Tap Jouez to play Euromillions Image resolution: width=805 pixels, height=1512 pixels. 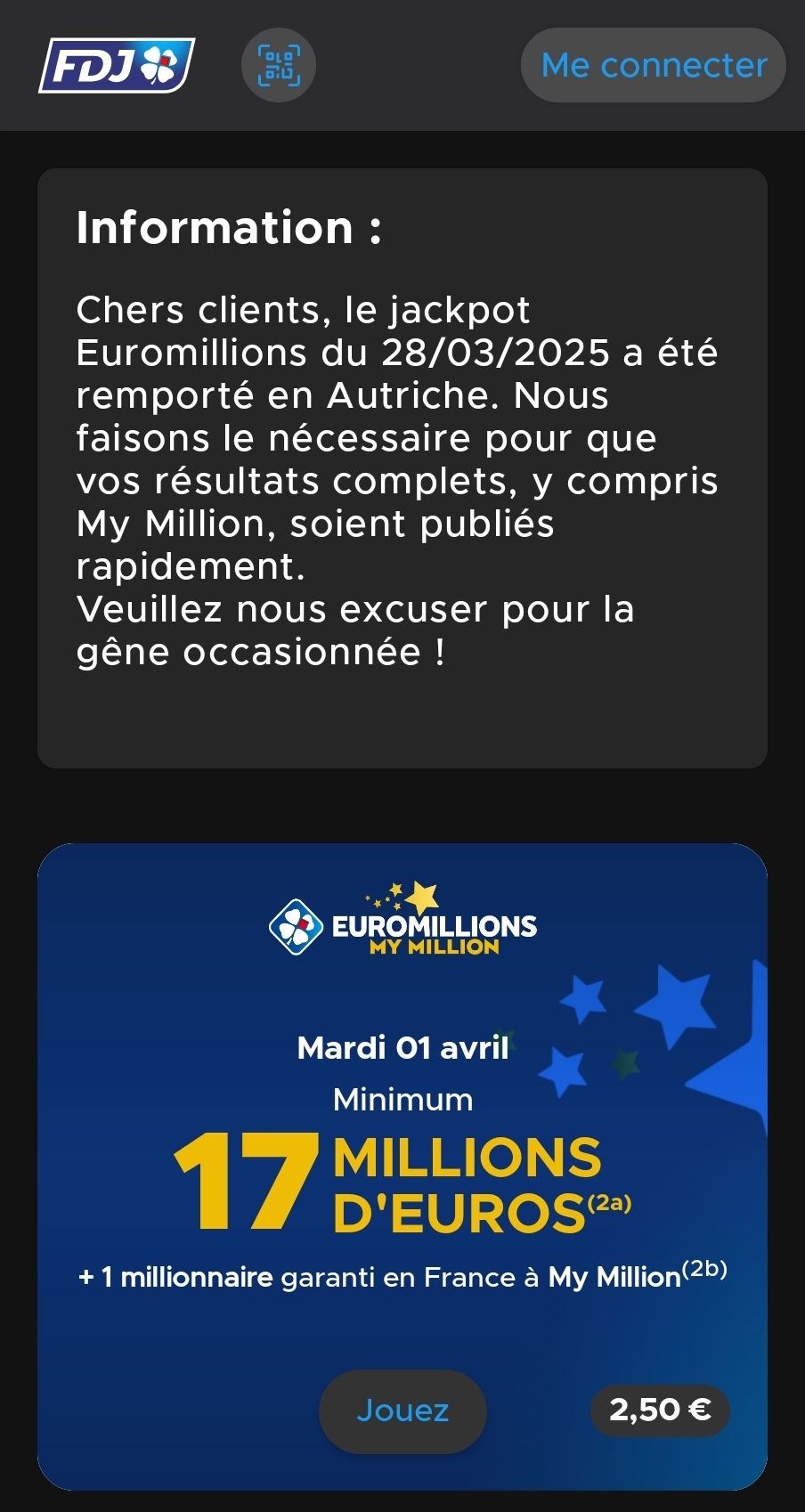point(402,1410)
